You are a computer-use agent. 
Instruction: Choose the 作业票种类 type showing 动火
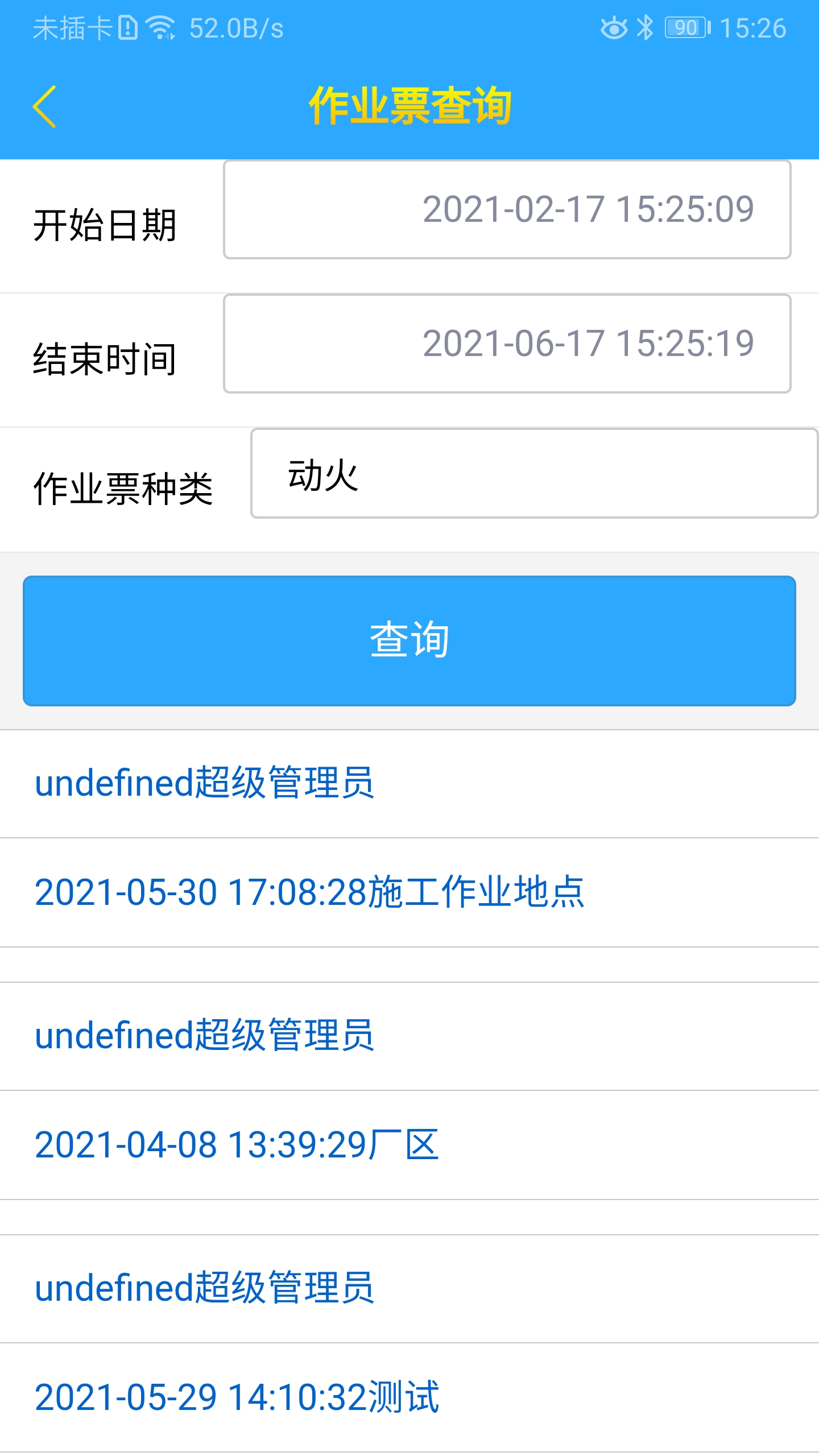coord(533,474)
